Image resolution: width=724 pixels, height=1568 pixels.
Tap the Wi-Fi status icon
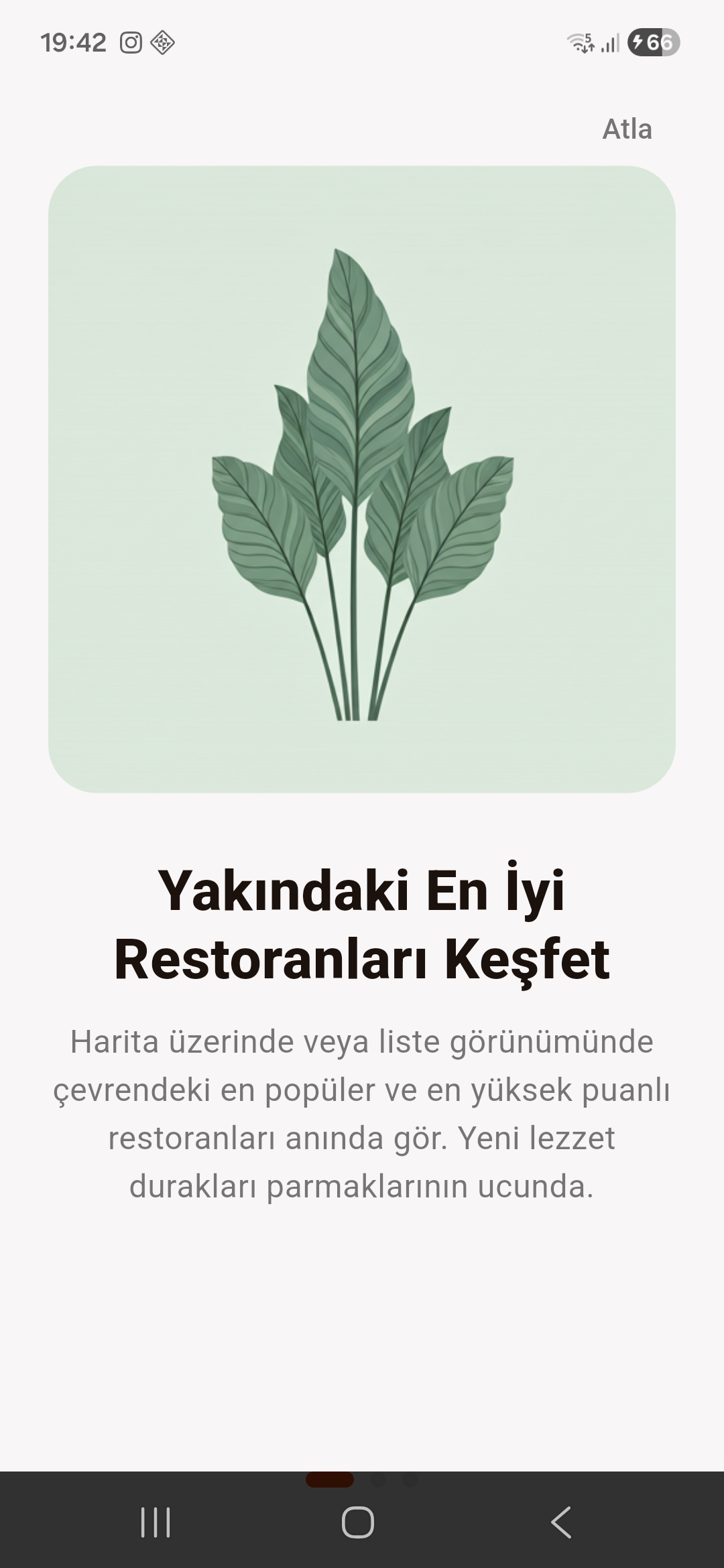tap(581, 42)
